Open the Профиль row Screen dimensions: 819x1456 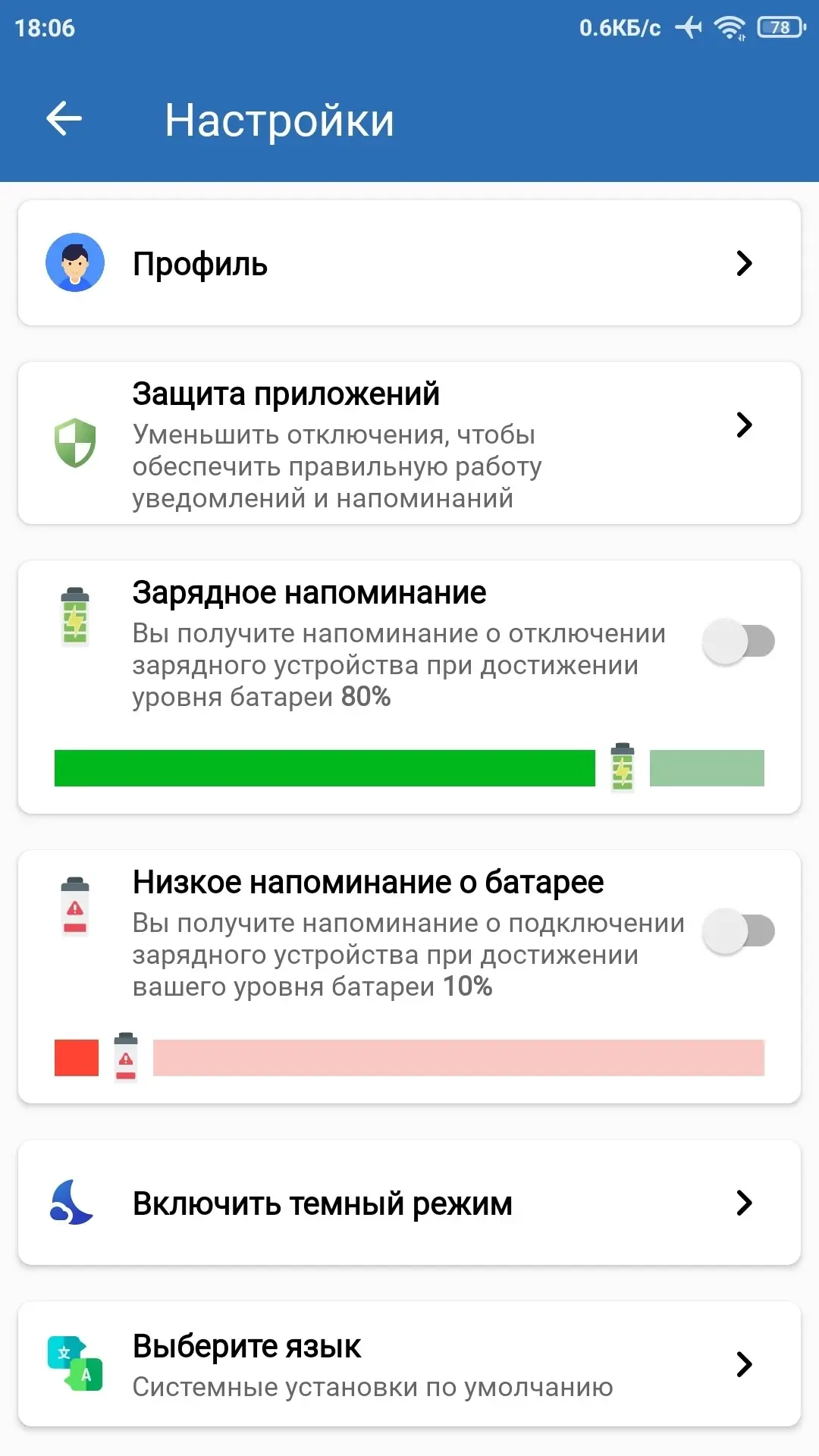[409, 263]
